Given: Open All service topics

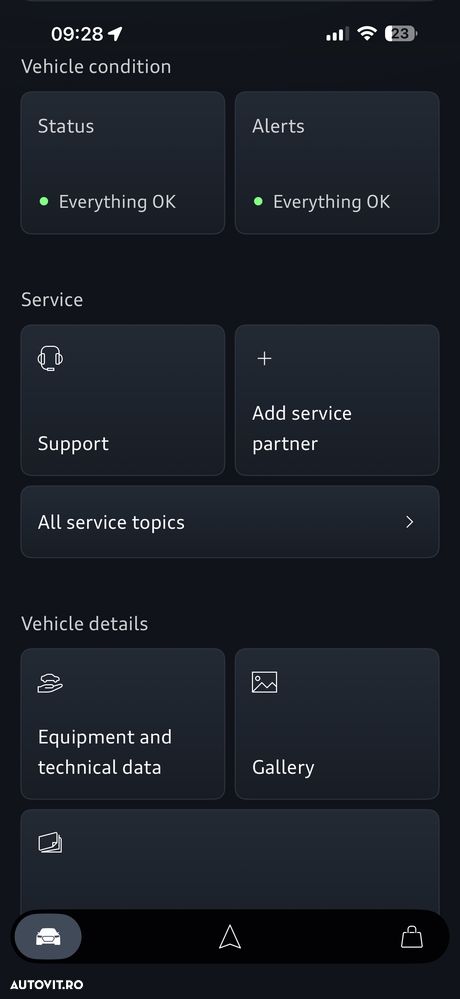Looking at the screenshot, I should point(230,522).
